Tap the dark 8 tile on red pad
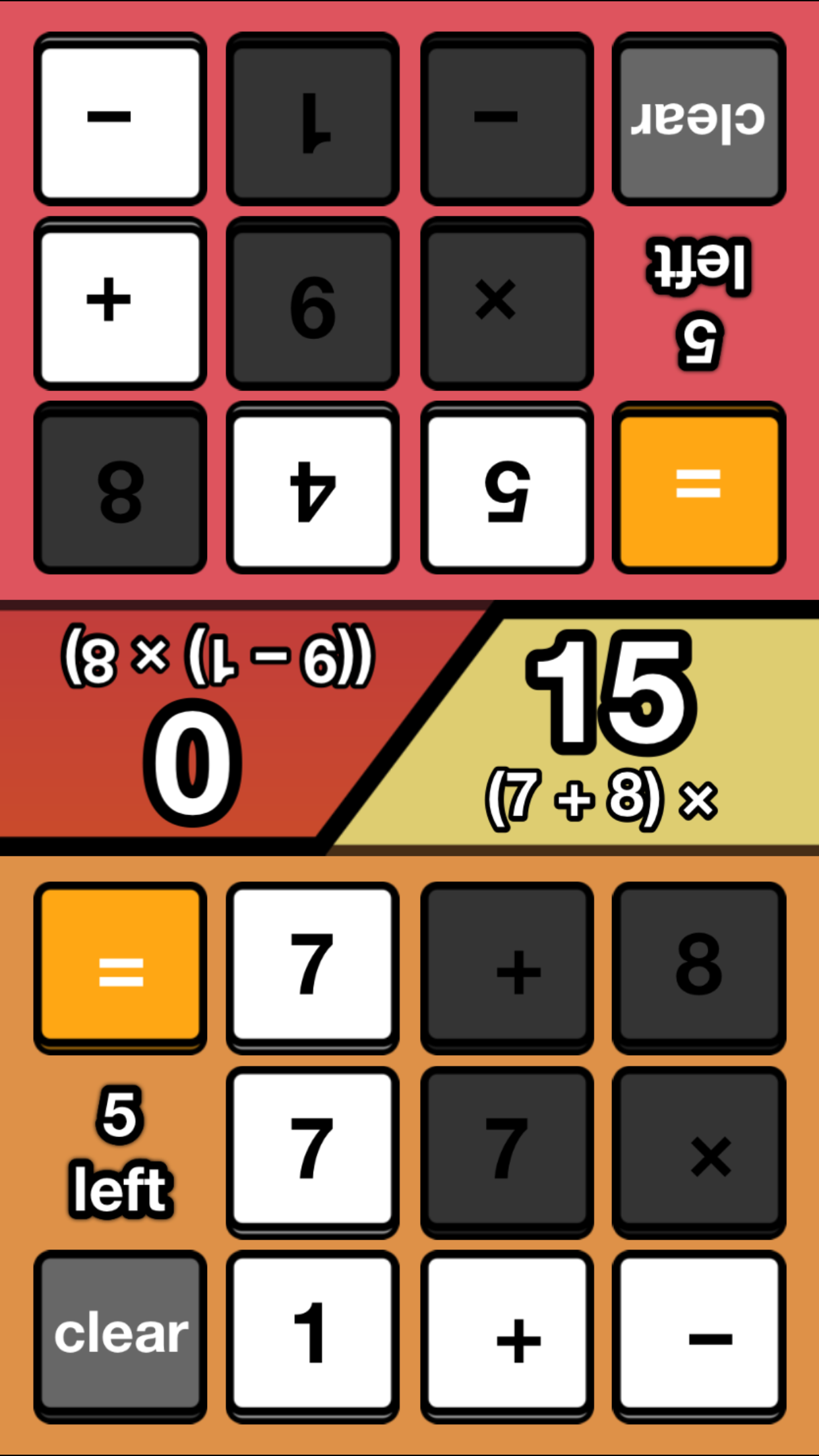The height and width of the screenshot is (1456, 819). (120, 488)
